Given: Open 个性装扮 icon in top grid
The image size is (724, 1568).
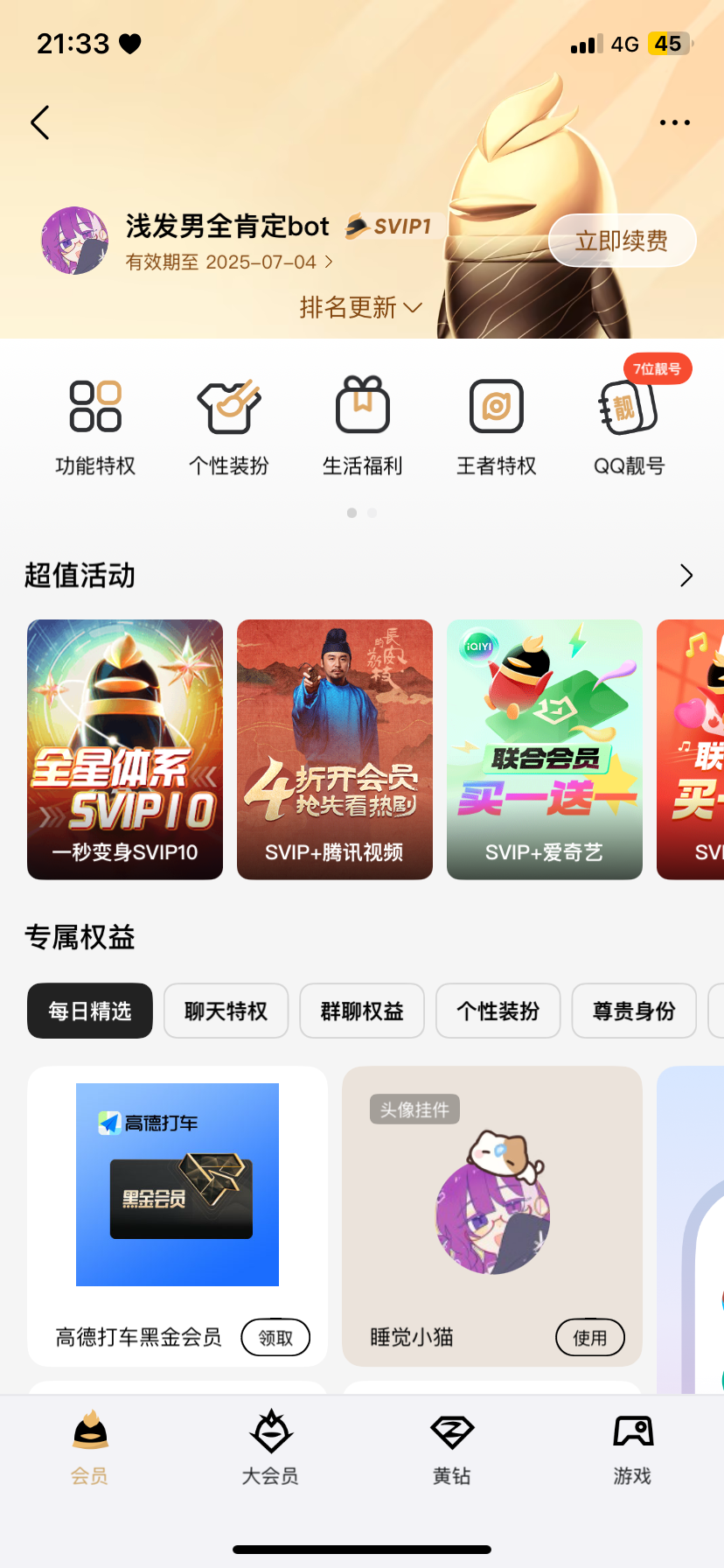Looking at the screenshot, I should coord(229,426).
